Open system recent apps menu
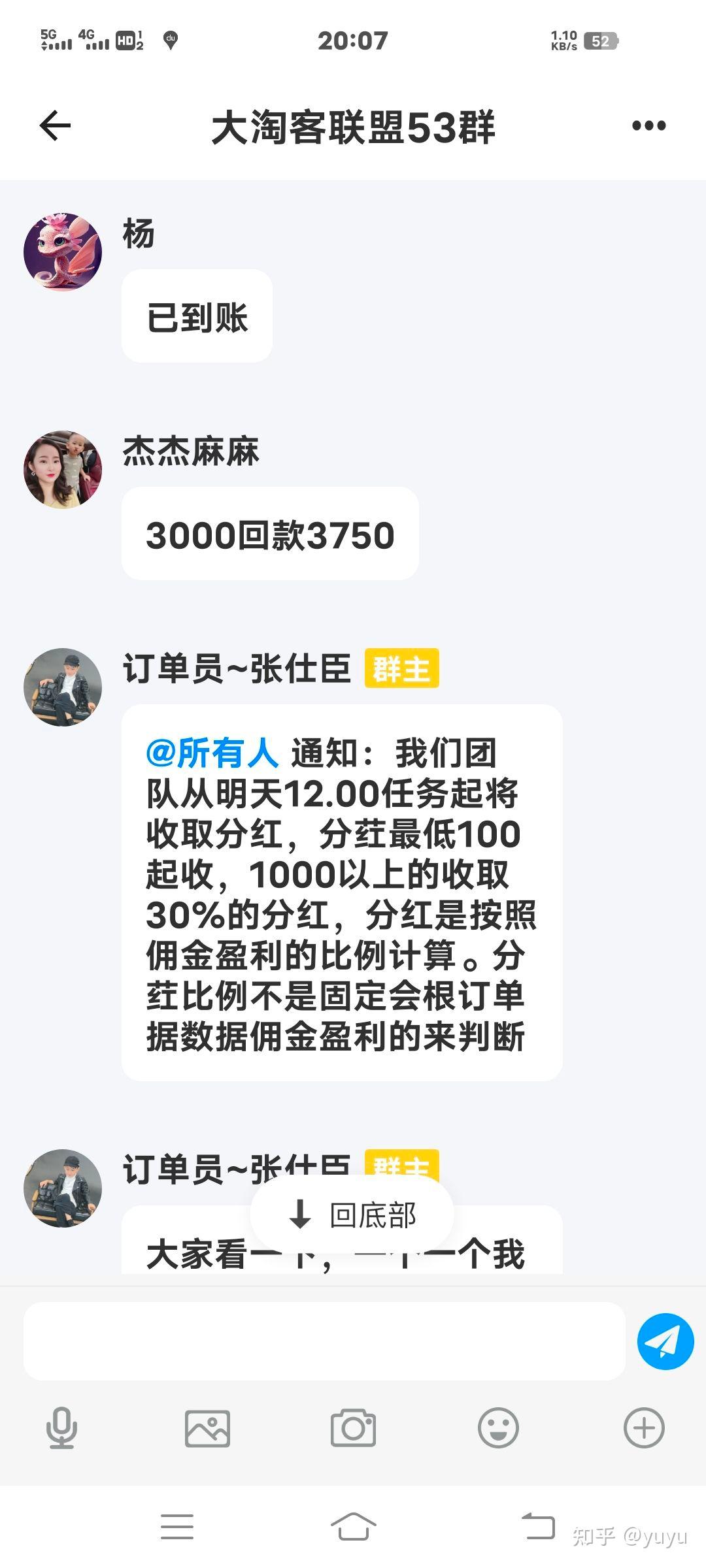This screenshot has width=706, height=1568. (x=177, y=1527)
